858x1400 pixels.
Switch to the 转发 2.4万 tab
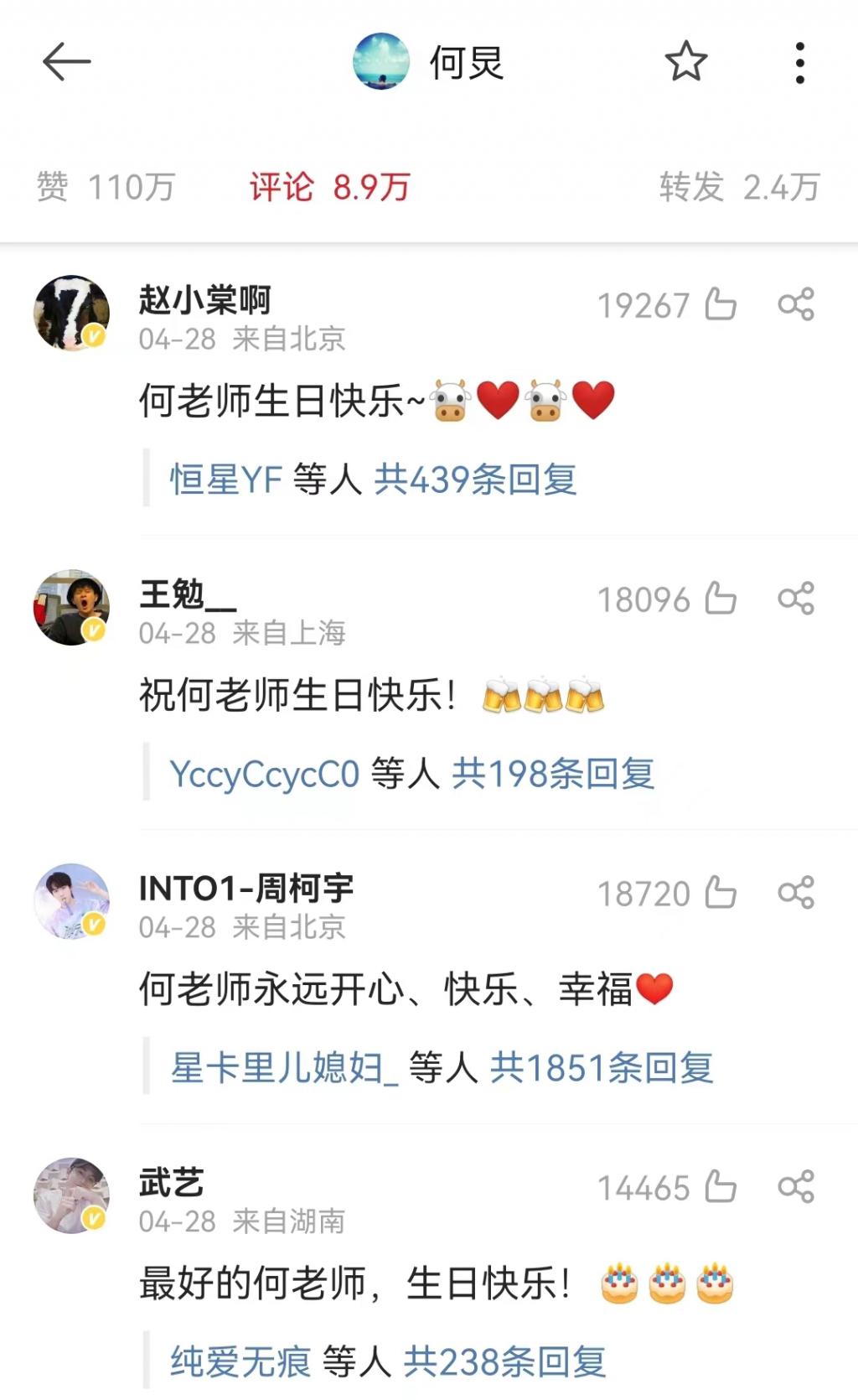point(739,186)
